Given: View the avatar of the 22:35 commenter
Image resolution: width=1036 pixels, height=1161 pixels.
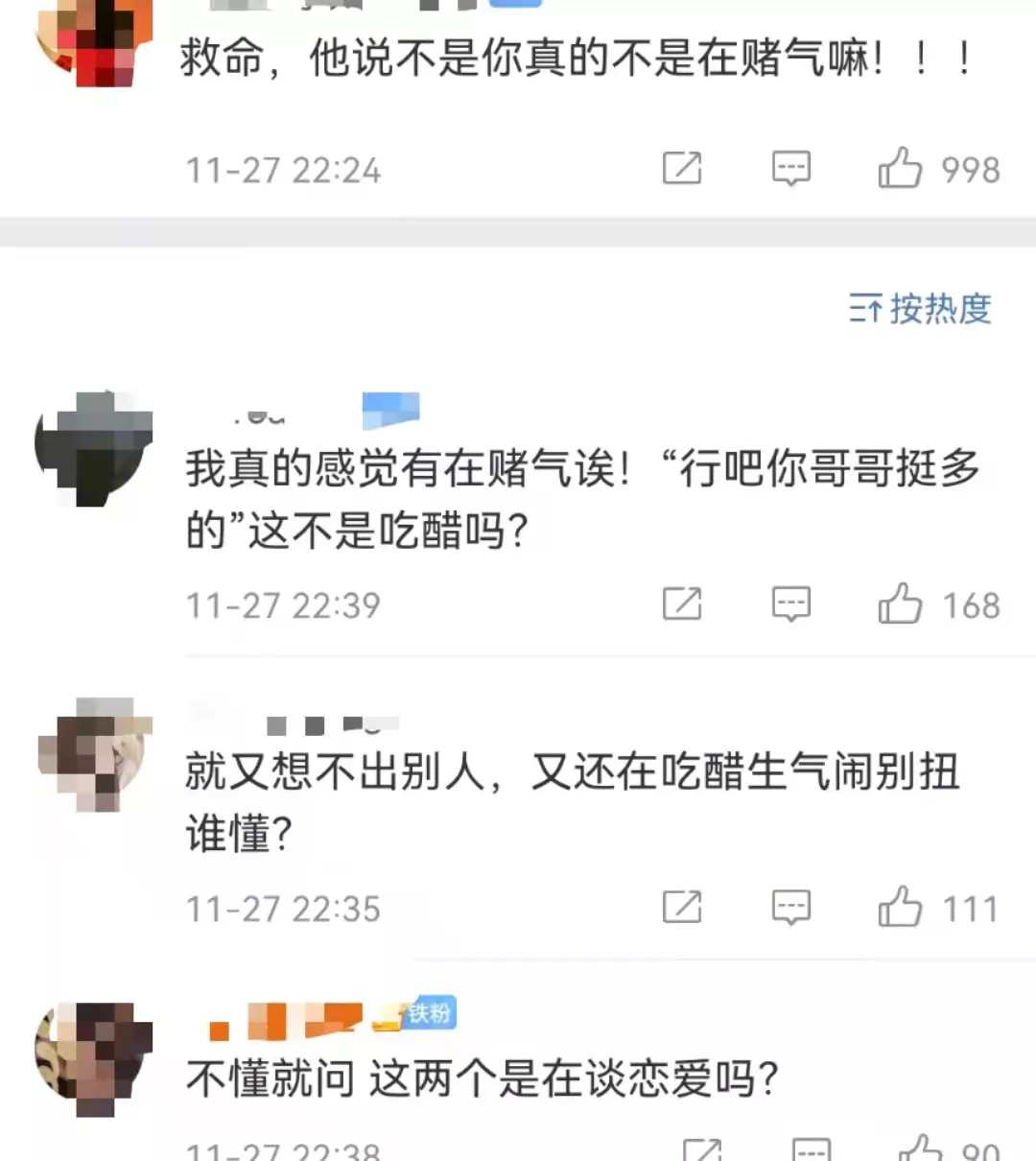Looking at the screenshot, I should (94, 754).
